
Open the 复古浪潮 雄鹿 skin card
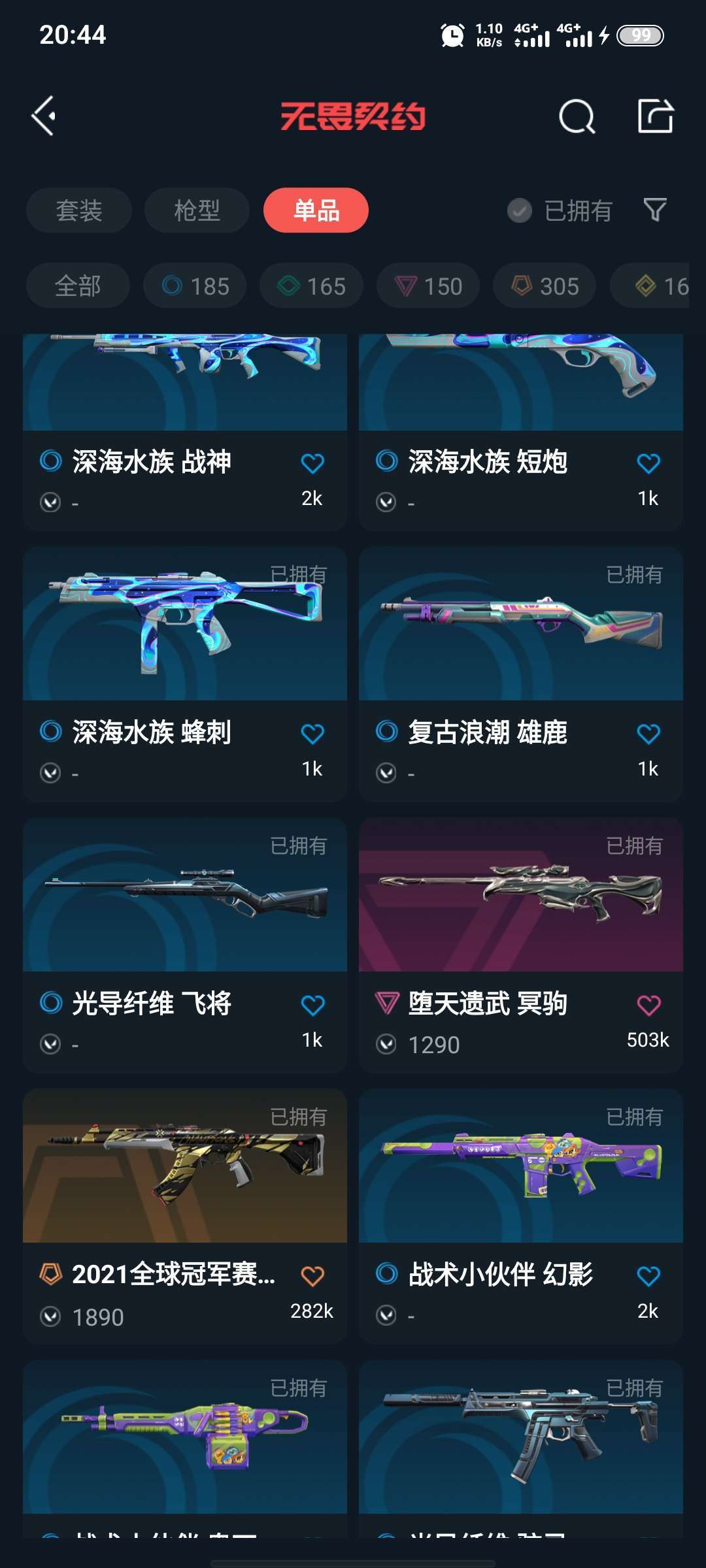[521, 674]
